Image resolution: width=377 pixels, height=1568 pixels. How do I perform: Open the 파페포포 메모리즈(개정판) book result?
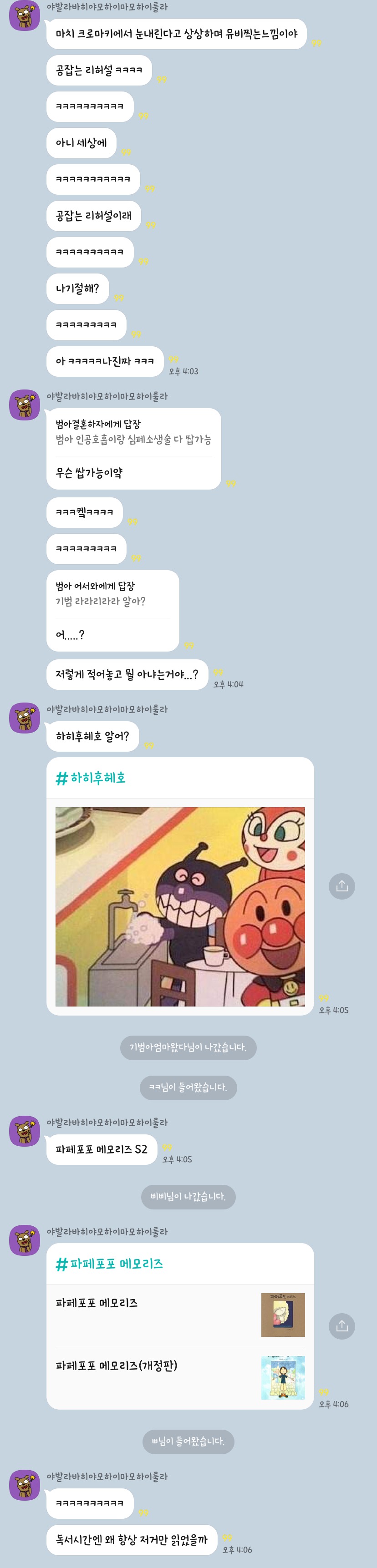pos(180,1376)
